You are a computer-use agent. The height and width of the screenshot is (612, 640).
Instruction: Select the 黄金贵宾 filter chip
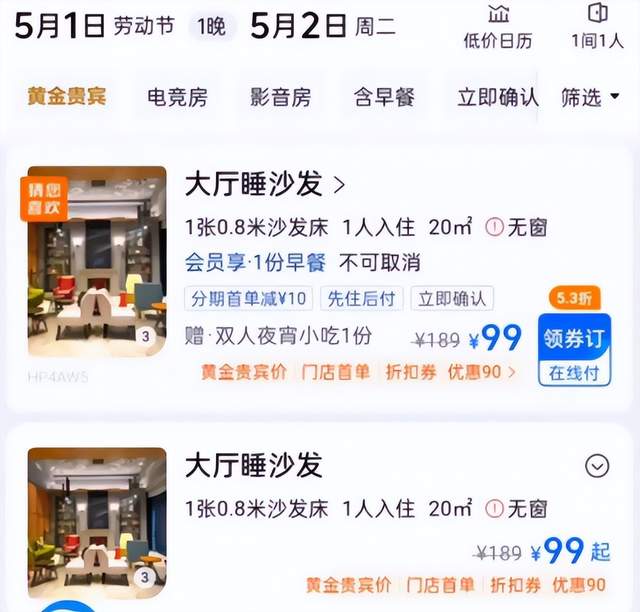[x=67, y=97]
